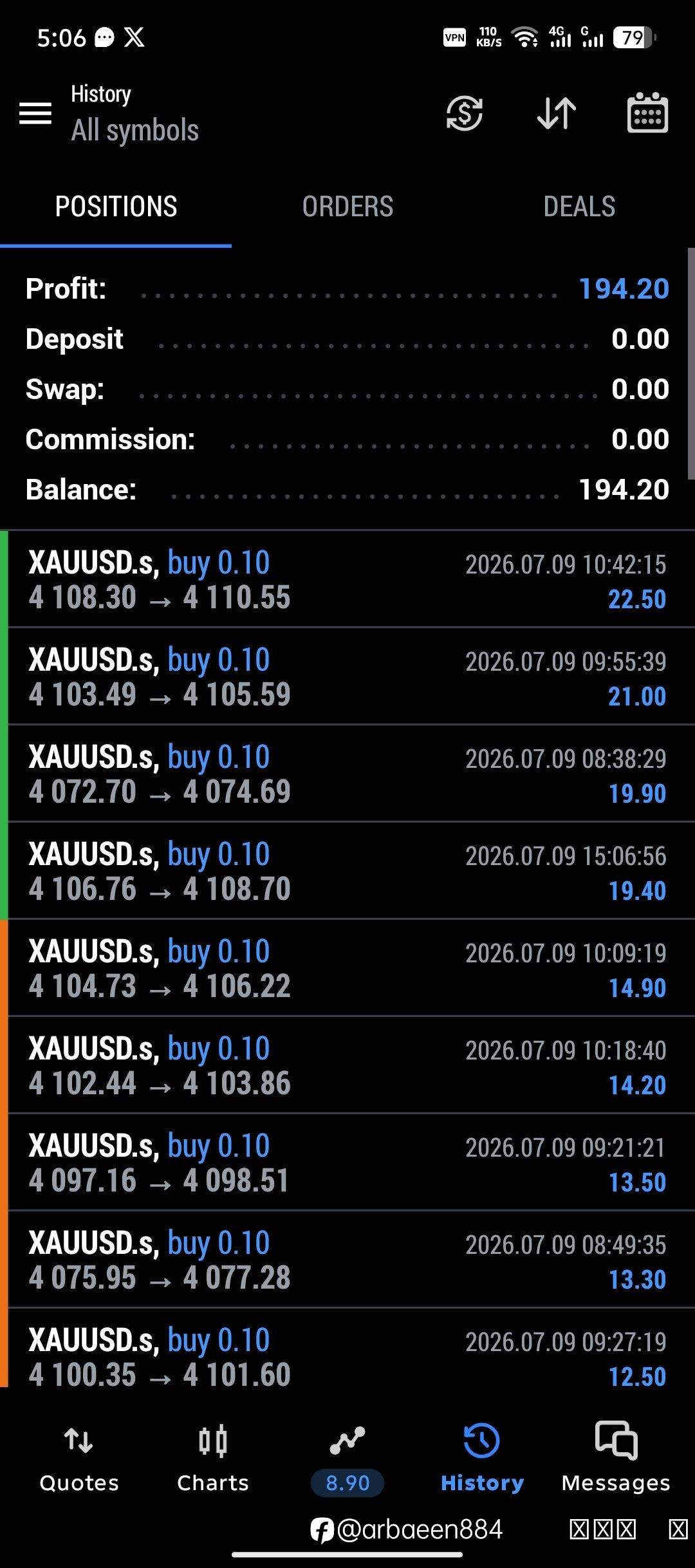Select the POSITIONS tab
695x1568 pixels.
pos(116,207)
